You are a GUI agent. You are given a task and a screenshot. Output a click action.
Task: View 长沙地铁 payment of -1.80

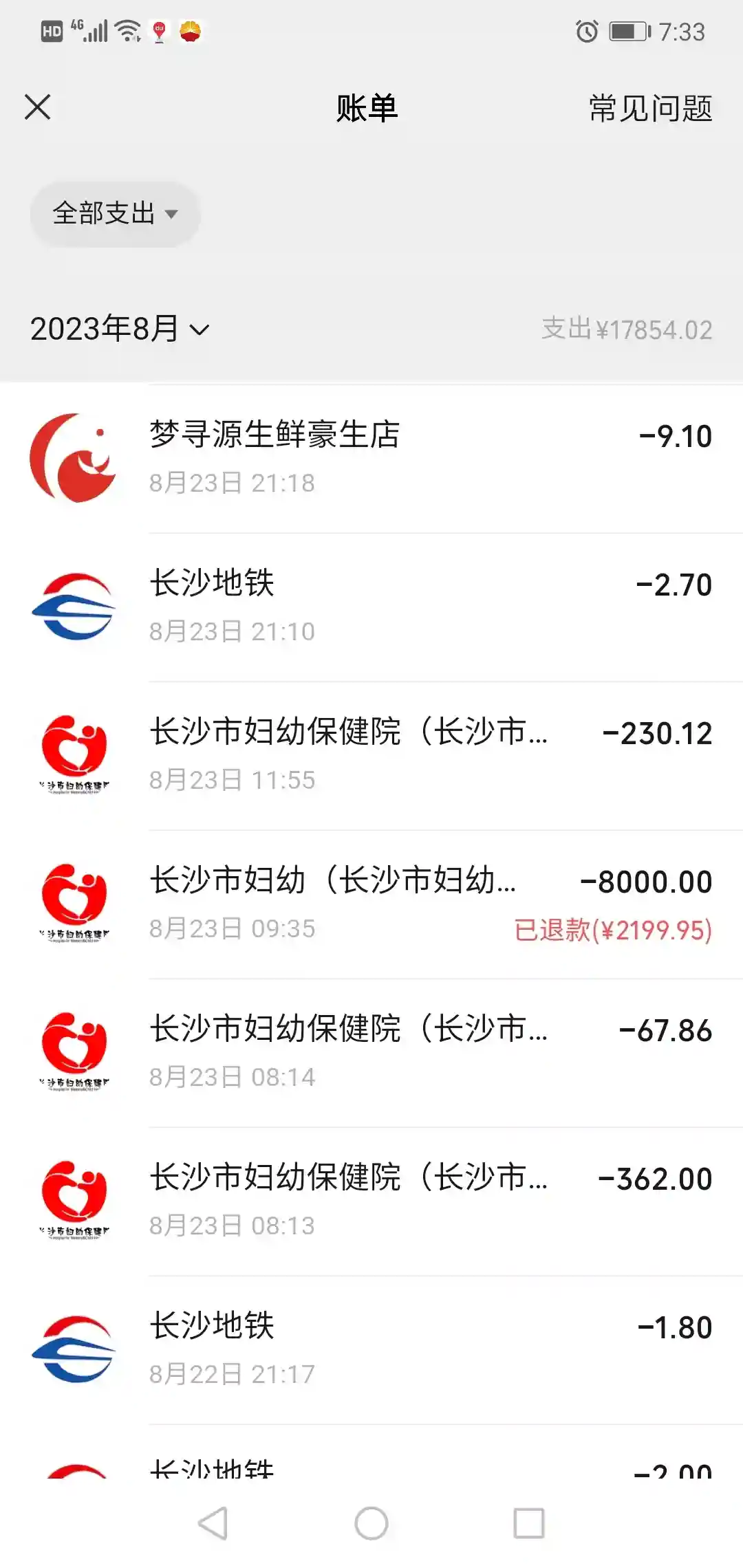click(x=371, y=1349)
